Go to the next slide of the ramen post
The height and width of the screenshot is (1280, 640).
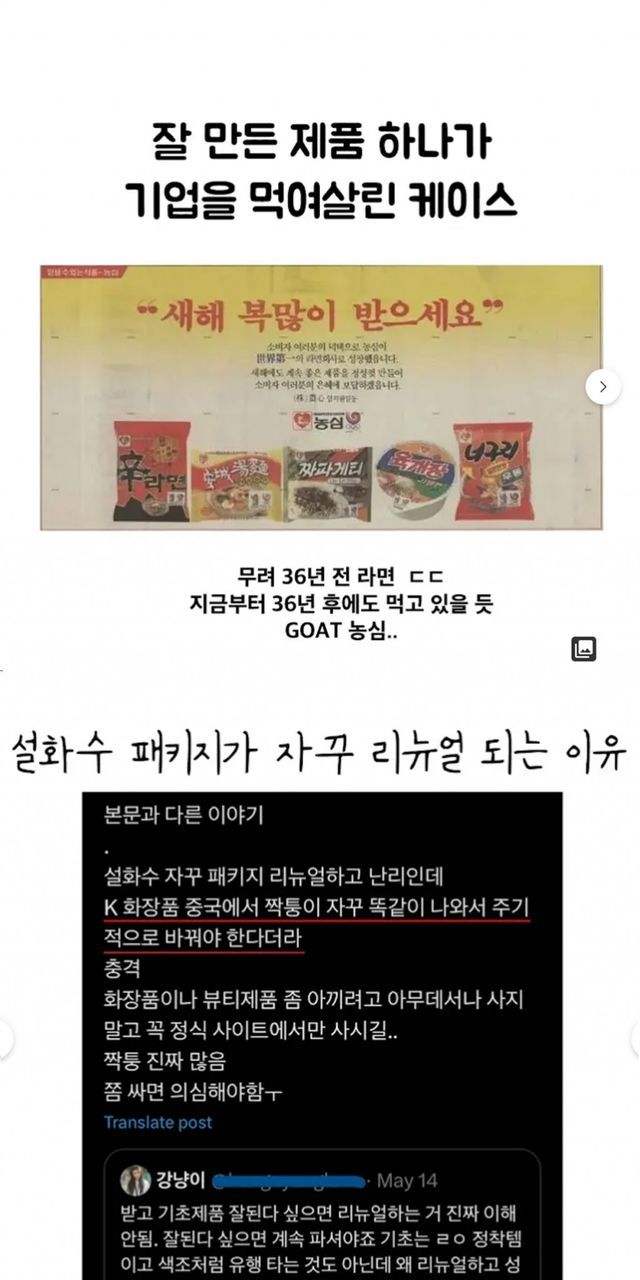point(602,387)
